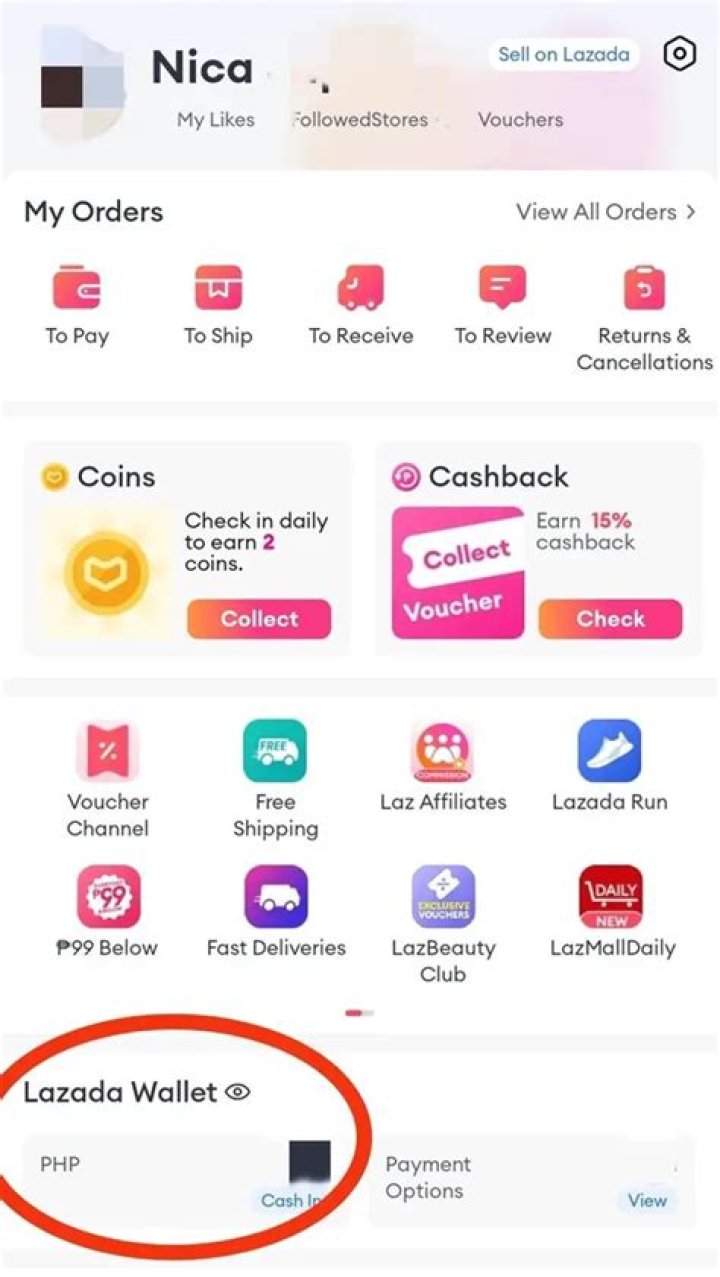The image size is (720, 1277).
Task: Open Vouchers under the profile name
Action: point(520,120)
